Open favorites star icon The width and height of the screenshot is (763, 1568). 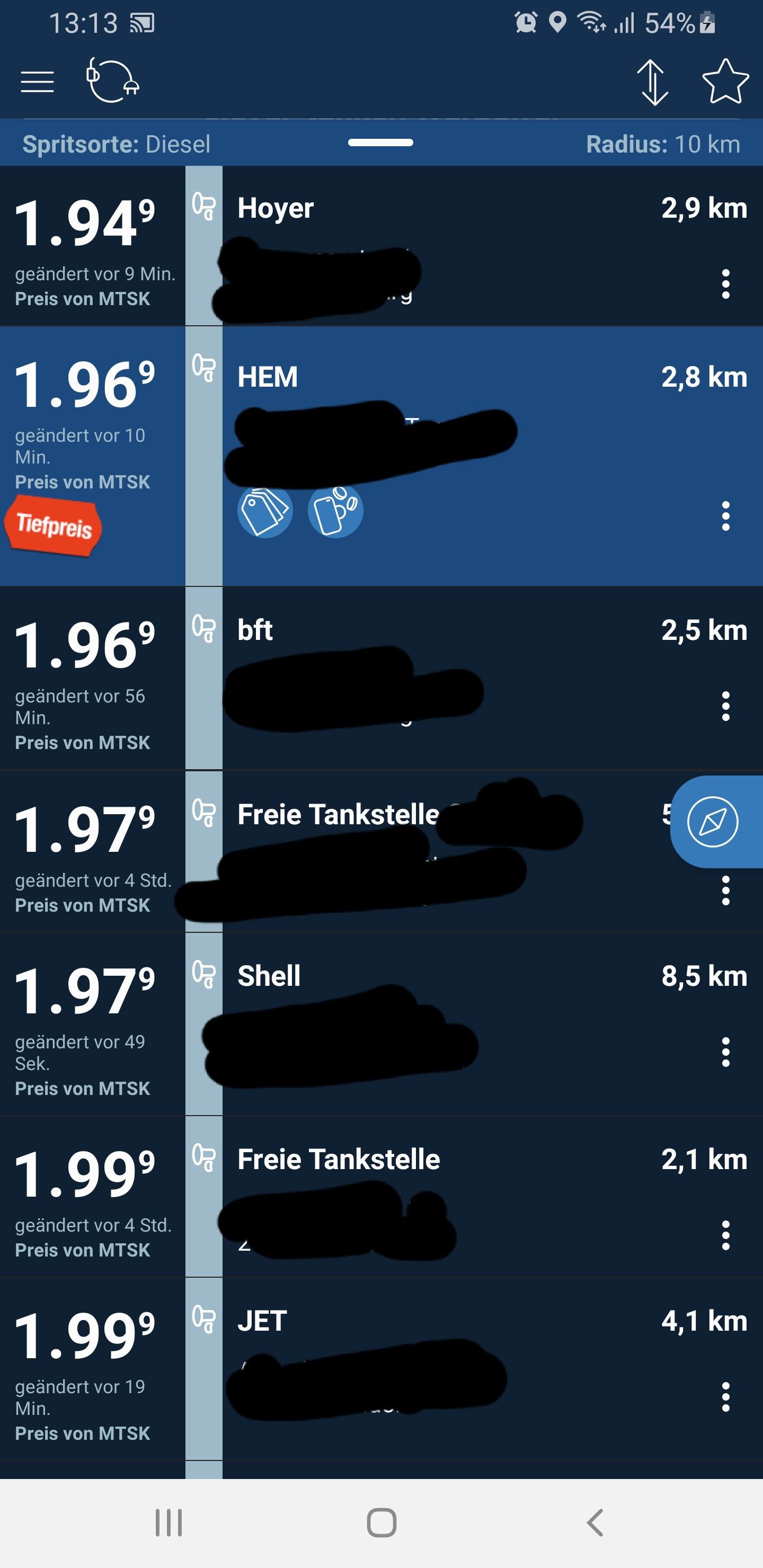click(x=725, y=82)
